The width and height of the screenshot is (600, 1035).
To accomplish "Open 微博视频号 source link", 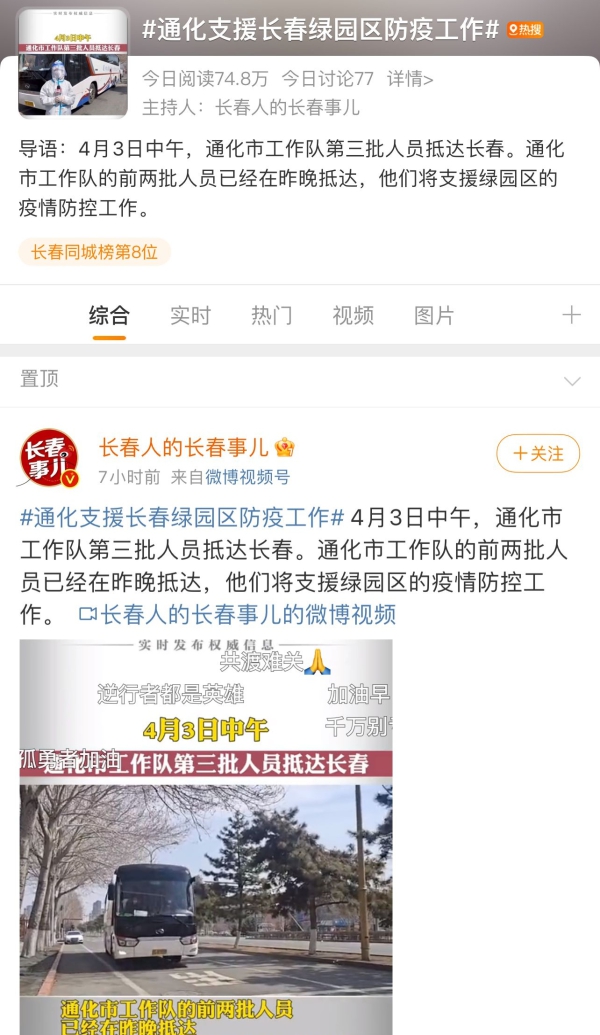I will (x=248, y=477).
